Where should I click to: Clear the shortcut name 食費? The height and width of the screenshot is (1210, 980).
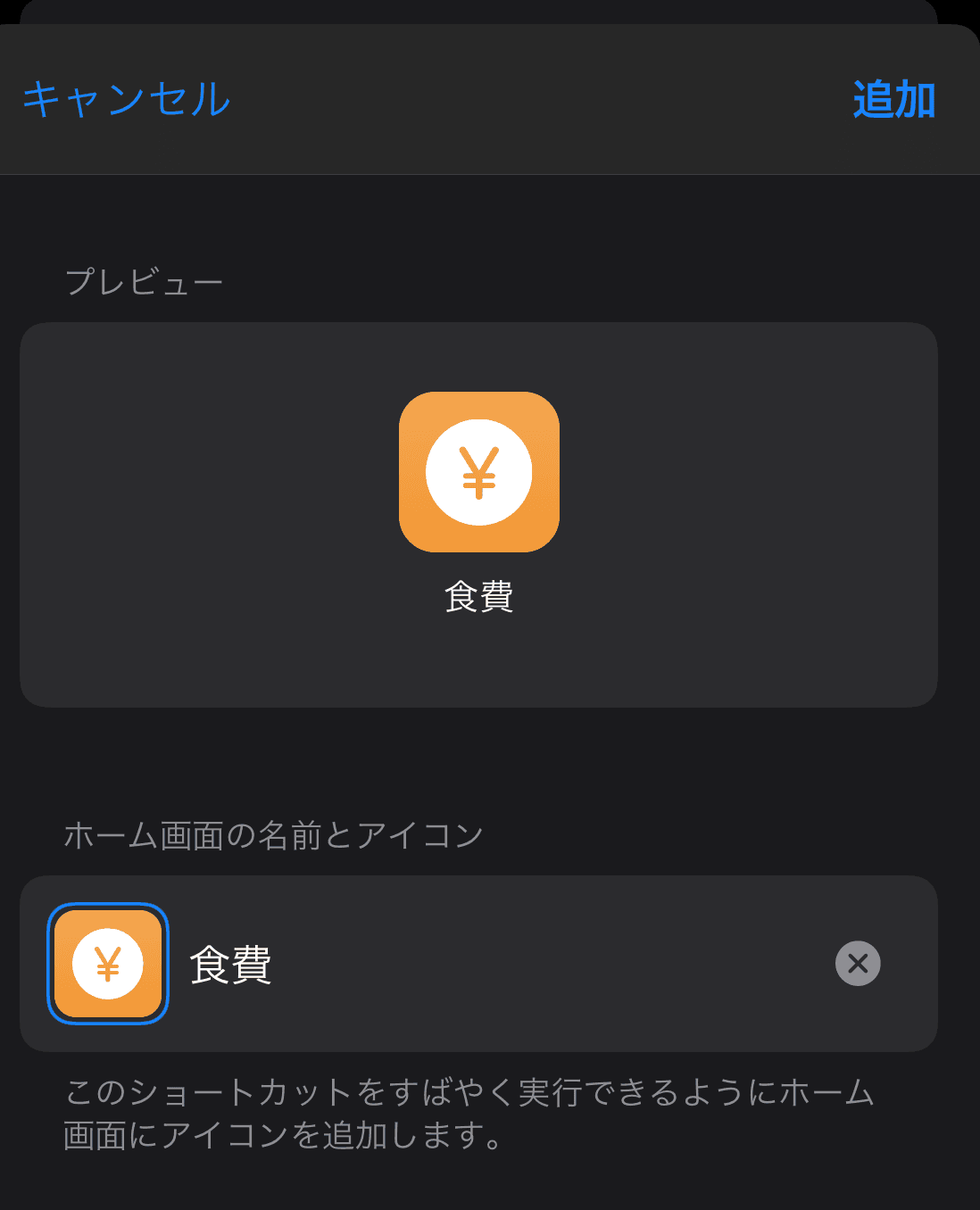pyautogui.click(x=858, y=964)
